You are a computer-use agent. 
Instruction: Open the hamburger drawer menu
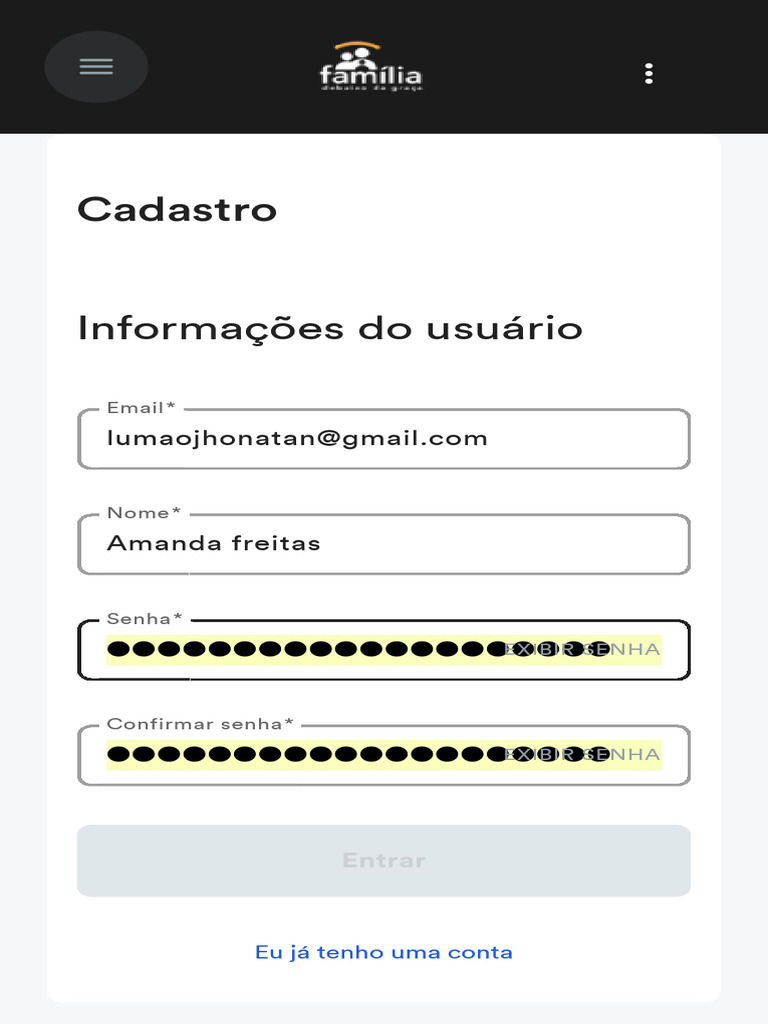pyautogui.click(x=96, y=67)
